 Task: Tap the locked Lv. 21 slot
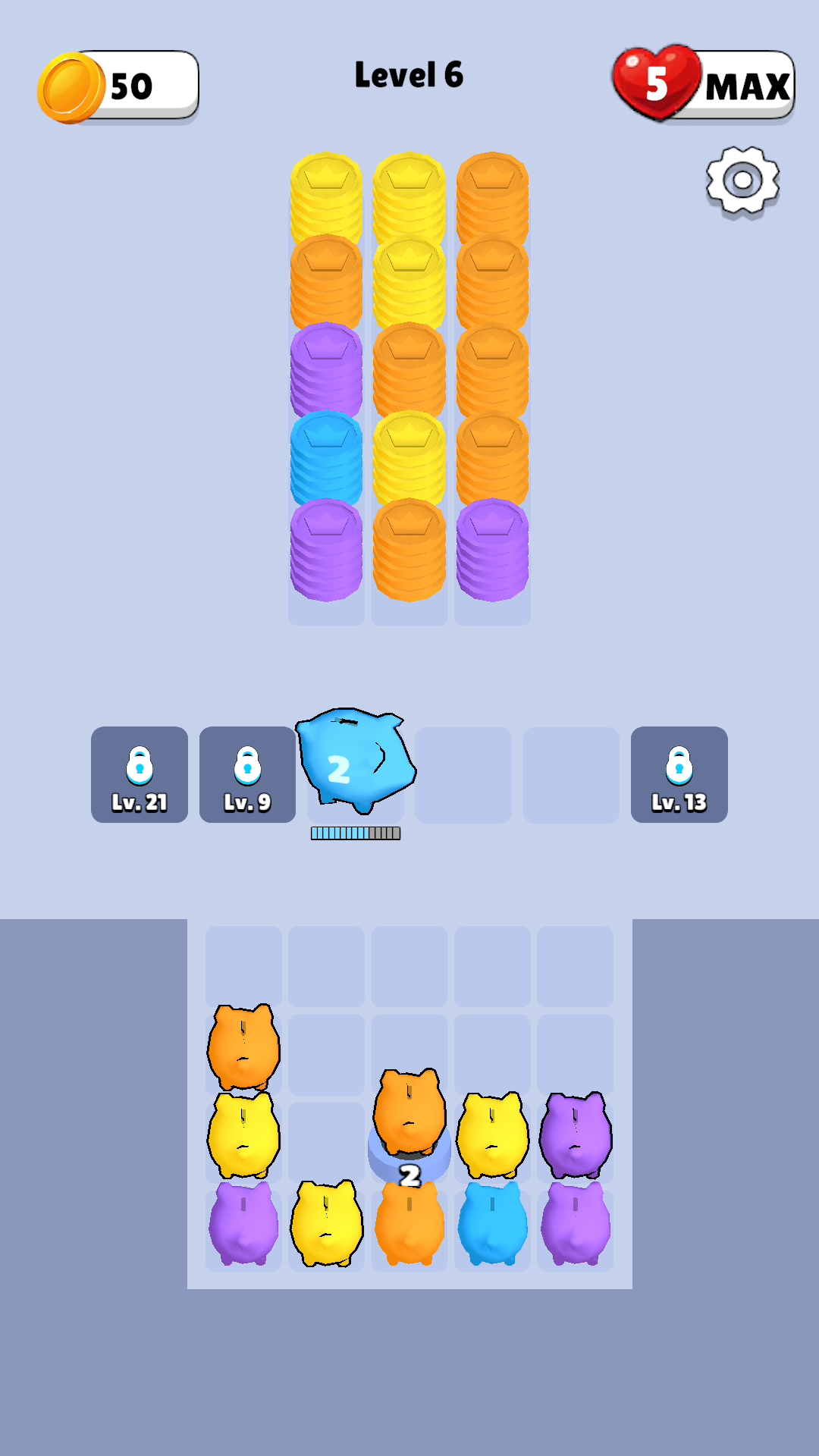point(140,774)
